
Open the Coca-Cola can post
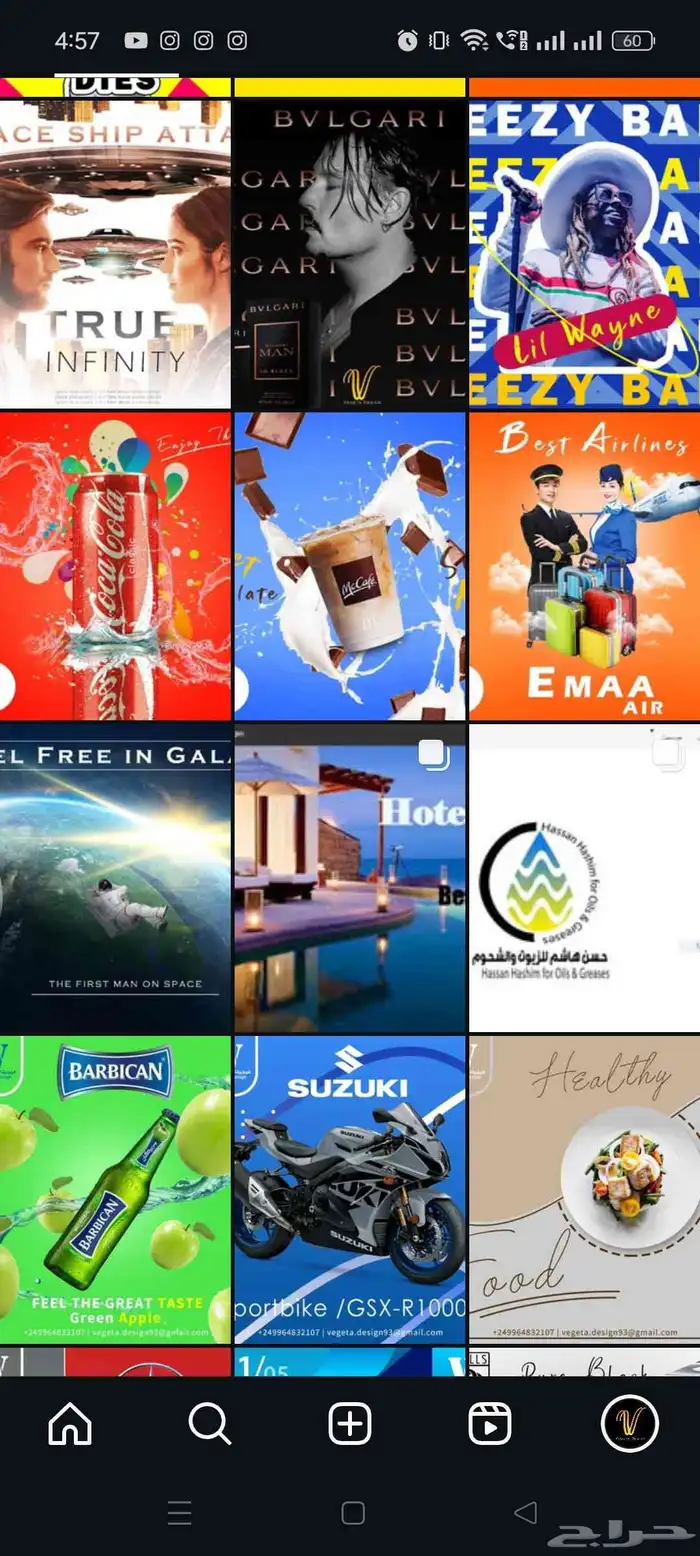[115, 566]
